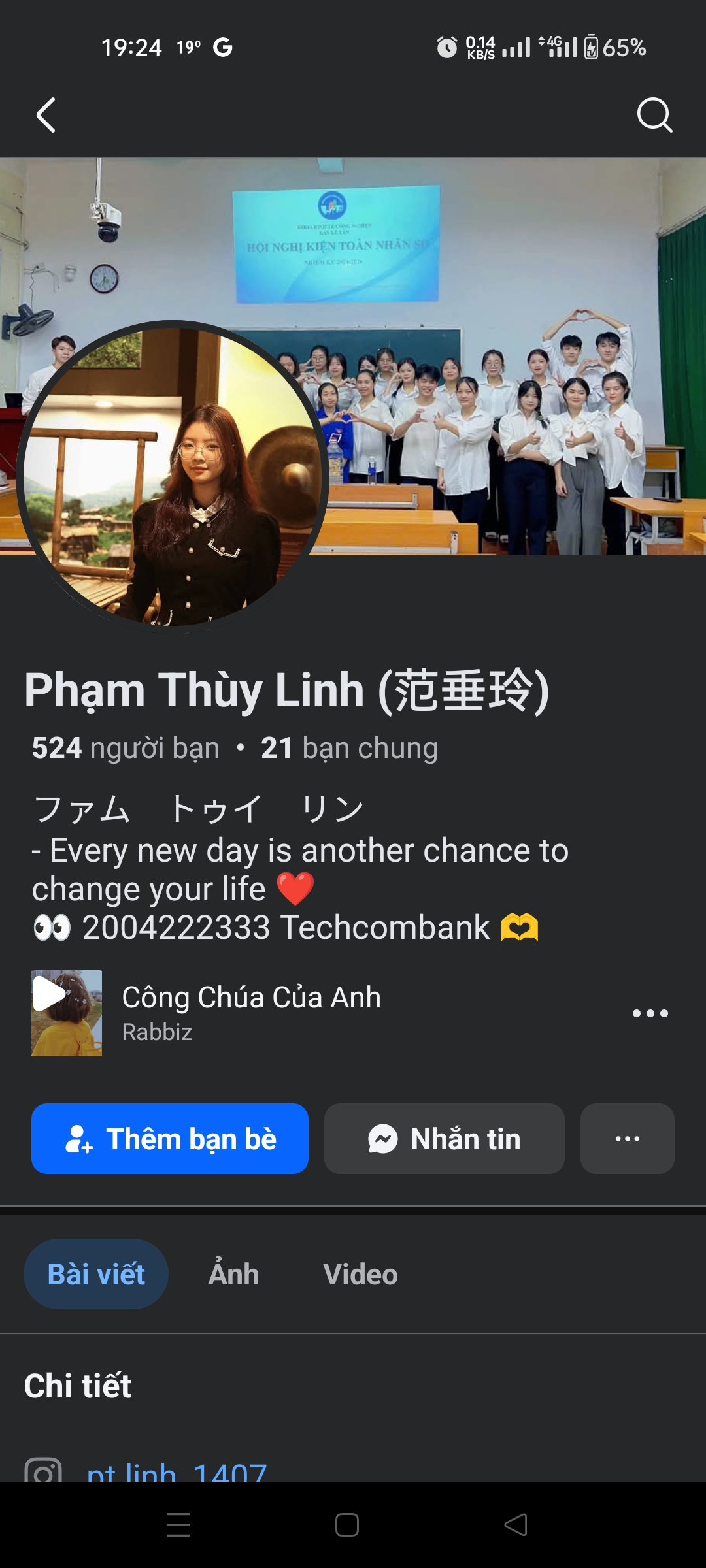
Task: Switch to the Ảnh tab
Action: 233,1274
